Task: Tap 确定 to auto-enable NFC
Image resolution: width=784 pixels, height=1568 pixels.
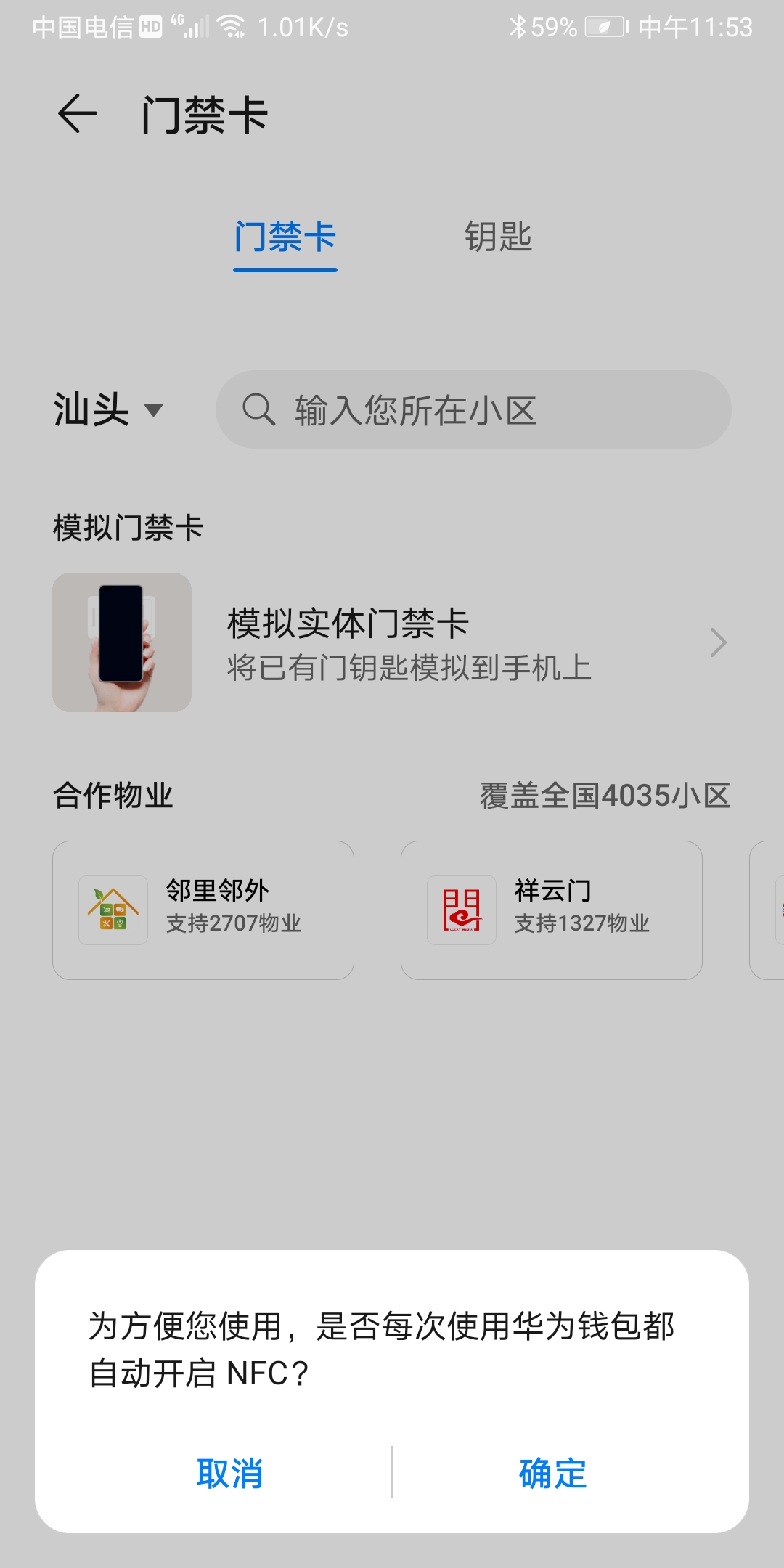Action: [552, 1473]
